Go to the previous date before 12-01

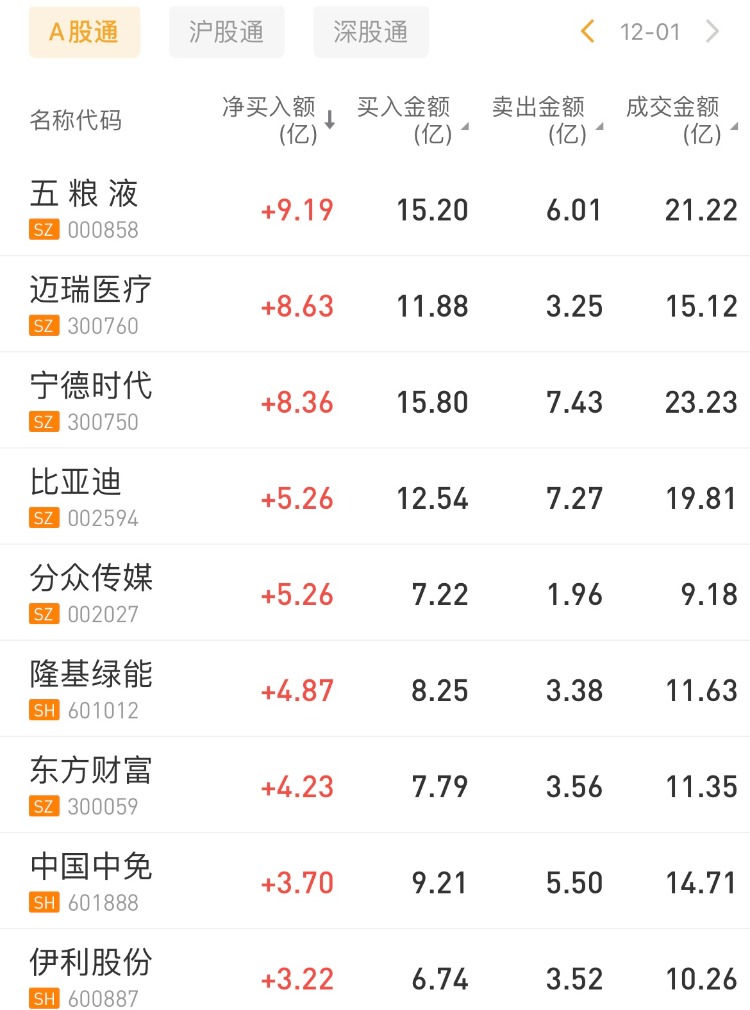(x=588, y=32)
